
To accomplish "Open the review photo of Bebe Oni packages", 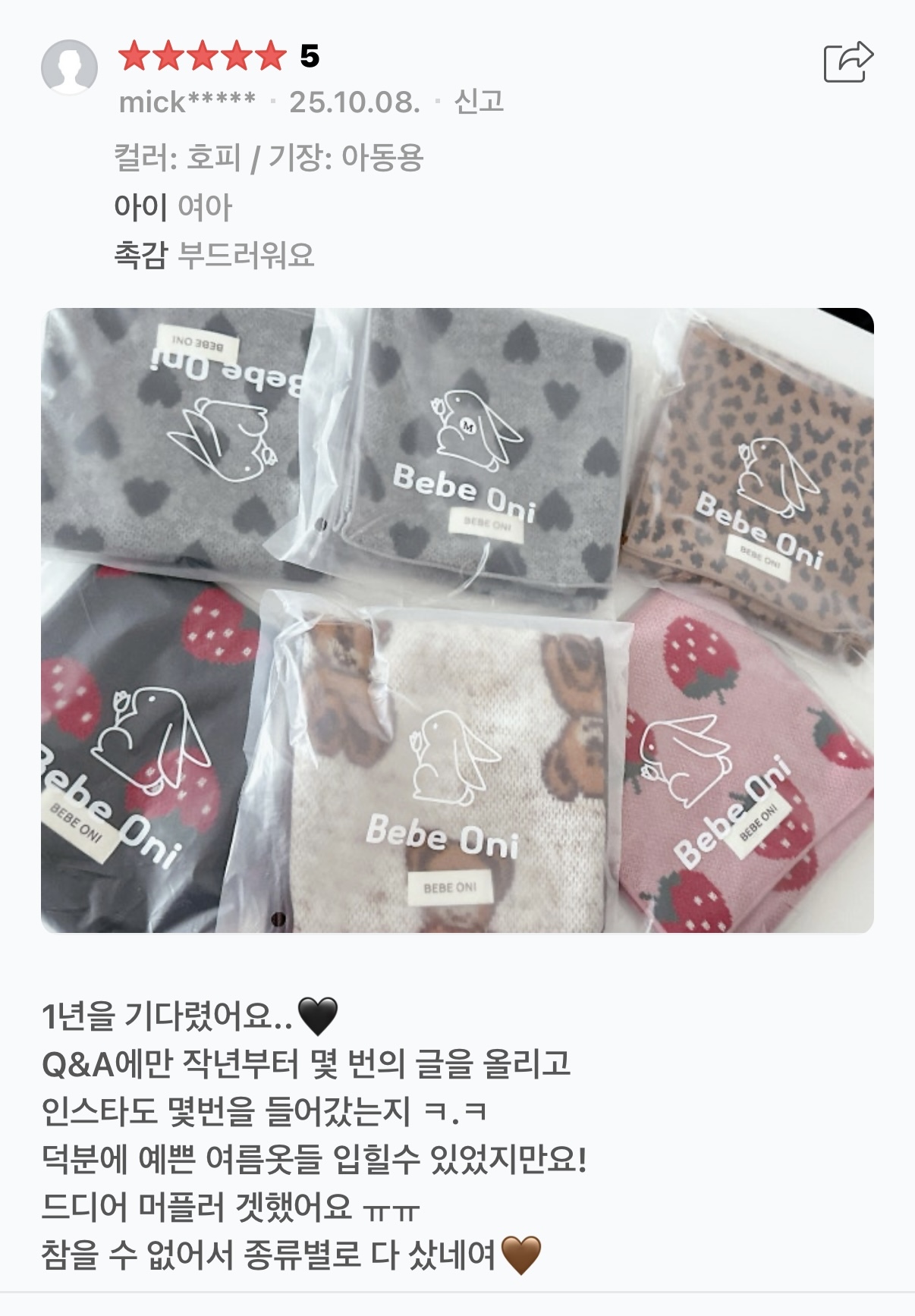I will [457, 620].
